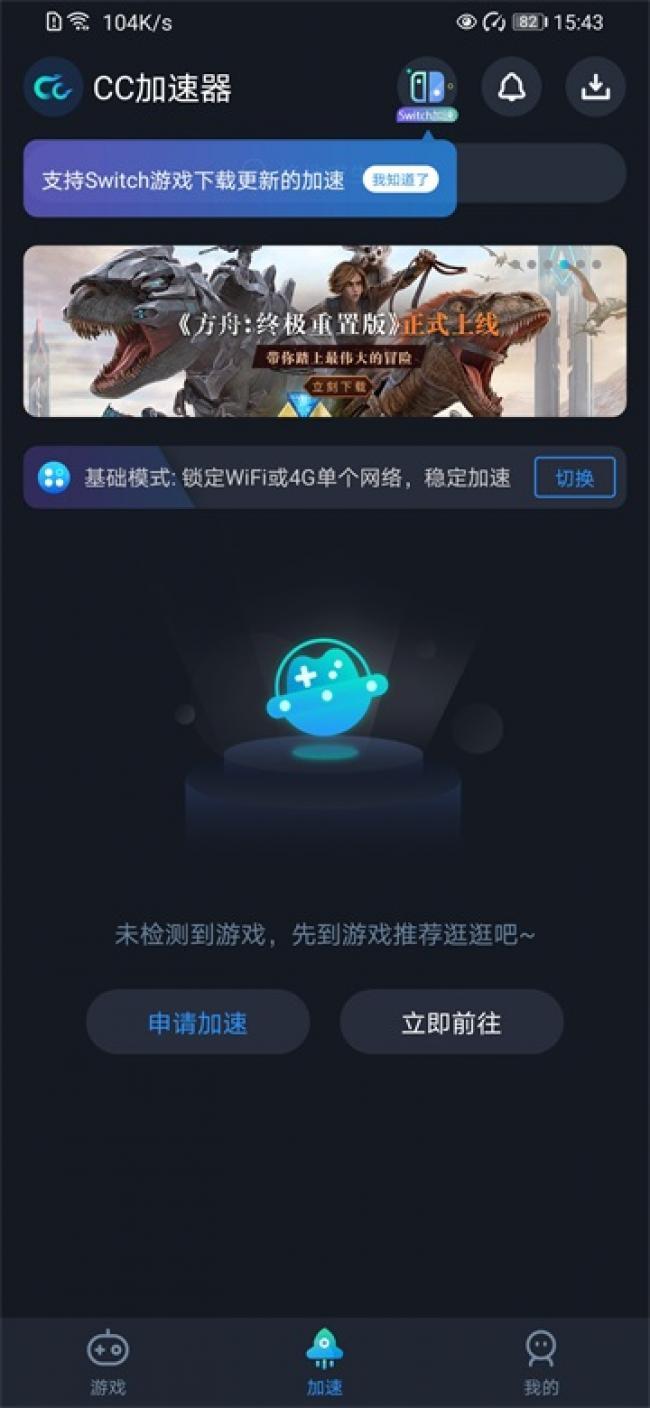The width and height of the screenshot is (650, 1408).
Task: Open the notifications bell
Action: (511, 88)
